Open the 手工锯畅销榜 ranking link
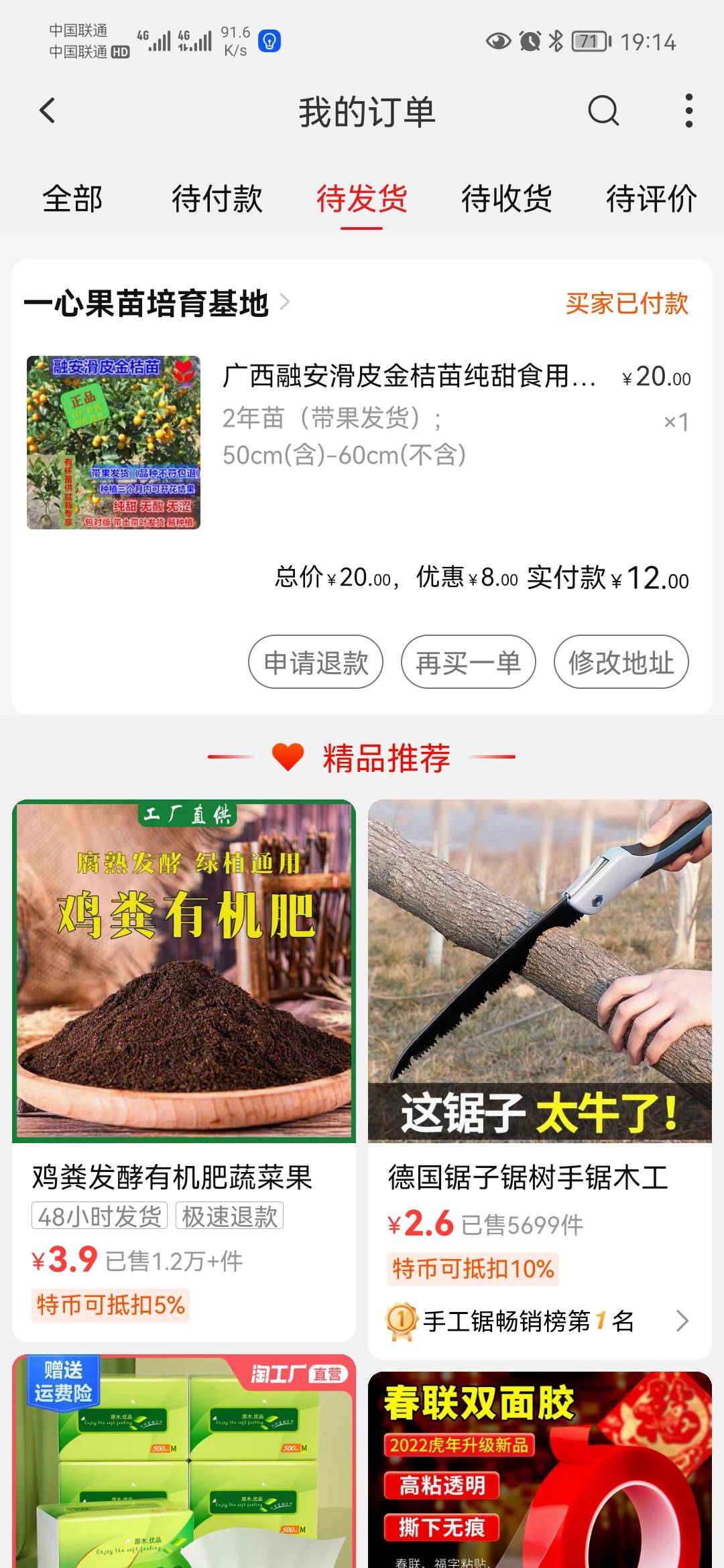This screenshot has width=724, height=1568. (540, 1321)
